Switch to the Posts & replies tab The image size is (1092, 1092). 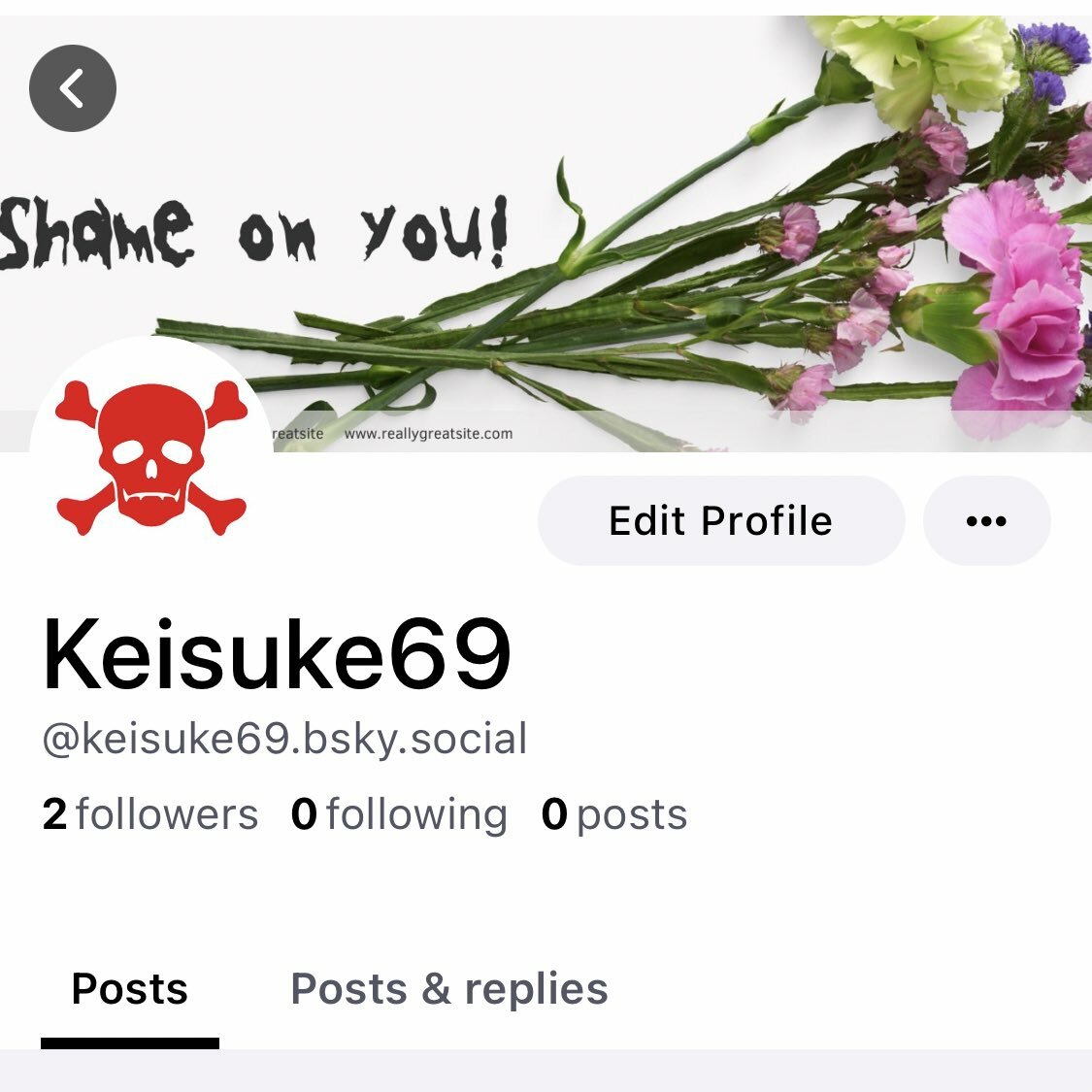click(x=449, y=990)
